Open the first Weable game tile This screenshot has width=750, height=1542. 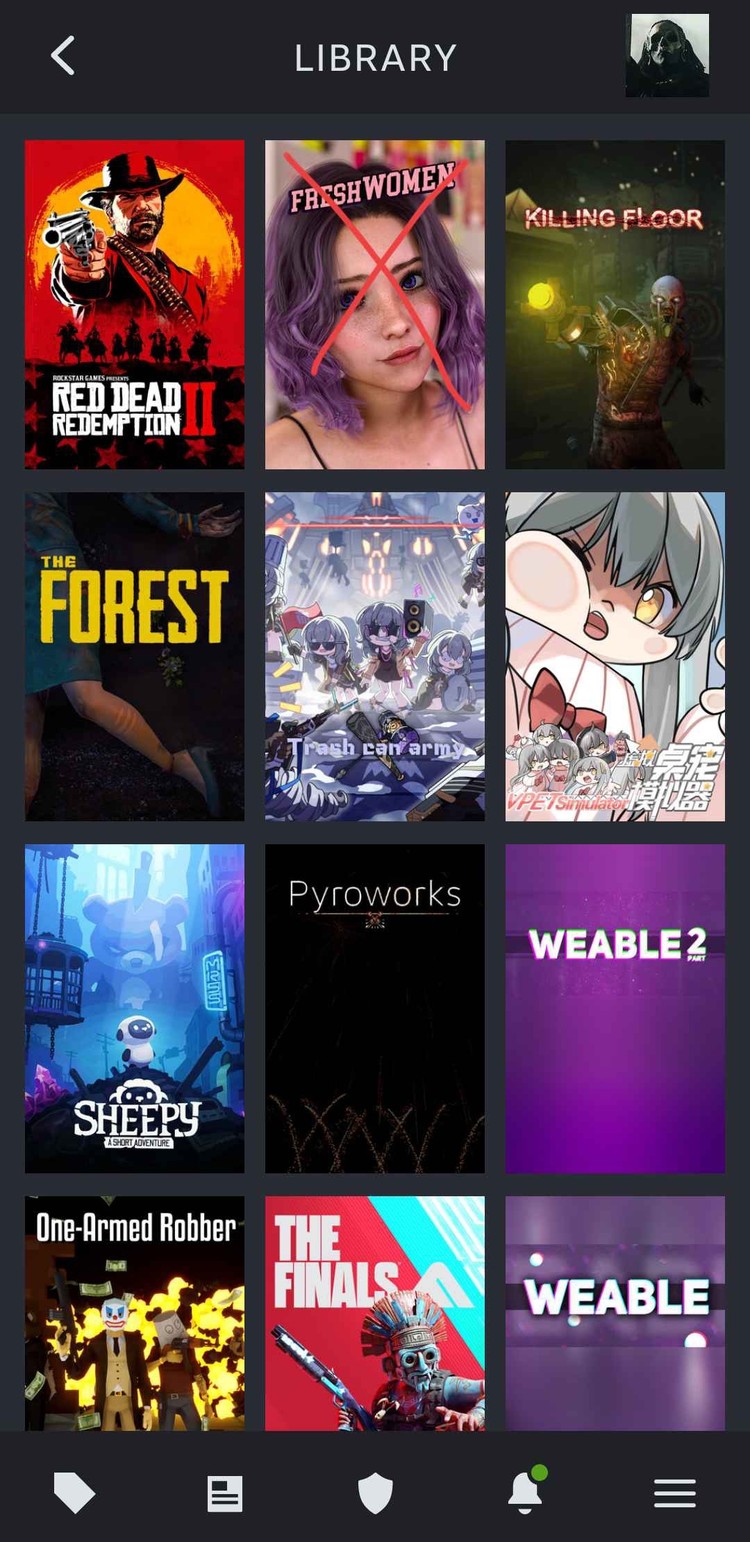[614, 1312]
